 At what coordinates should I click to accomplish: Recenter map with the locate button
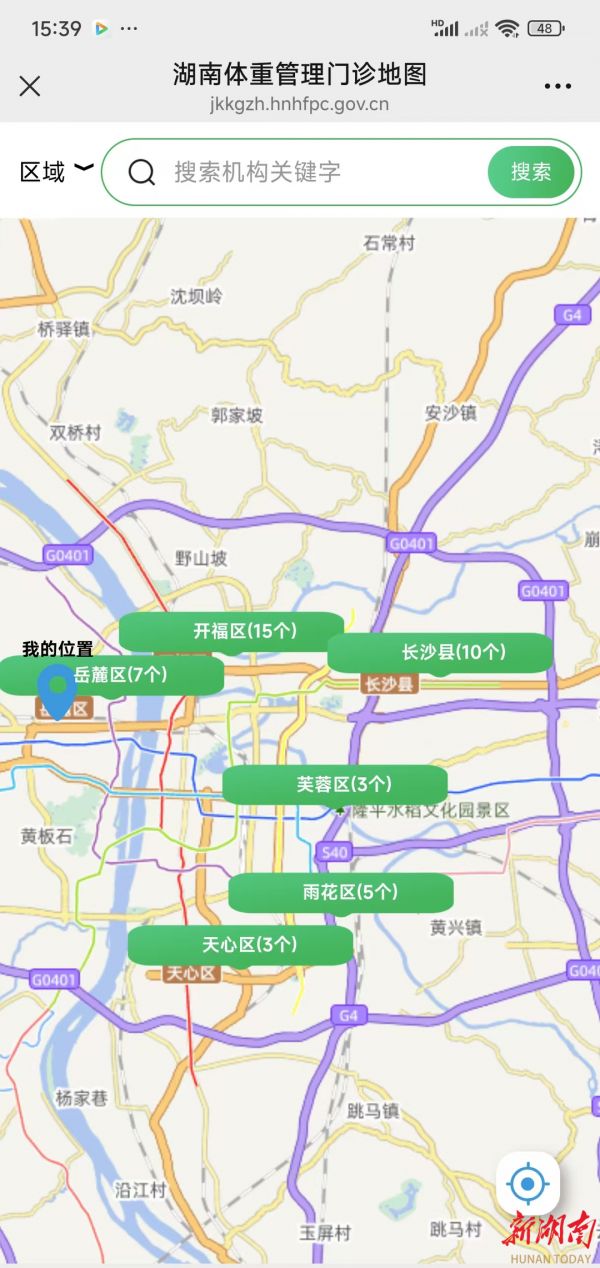[x=527, y=1185]
